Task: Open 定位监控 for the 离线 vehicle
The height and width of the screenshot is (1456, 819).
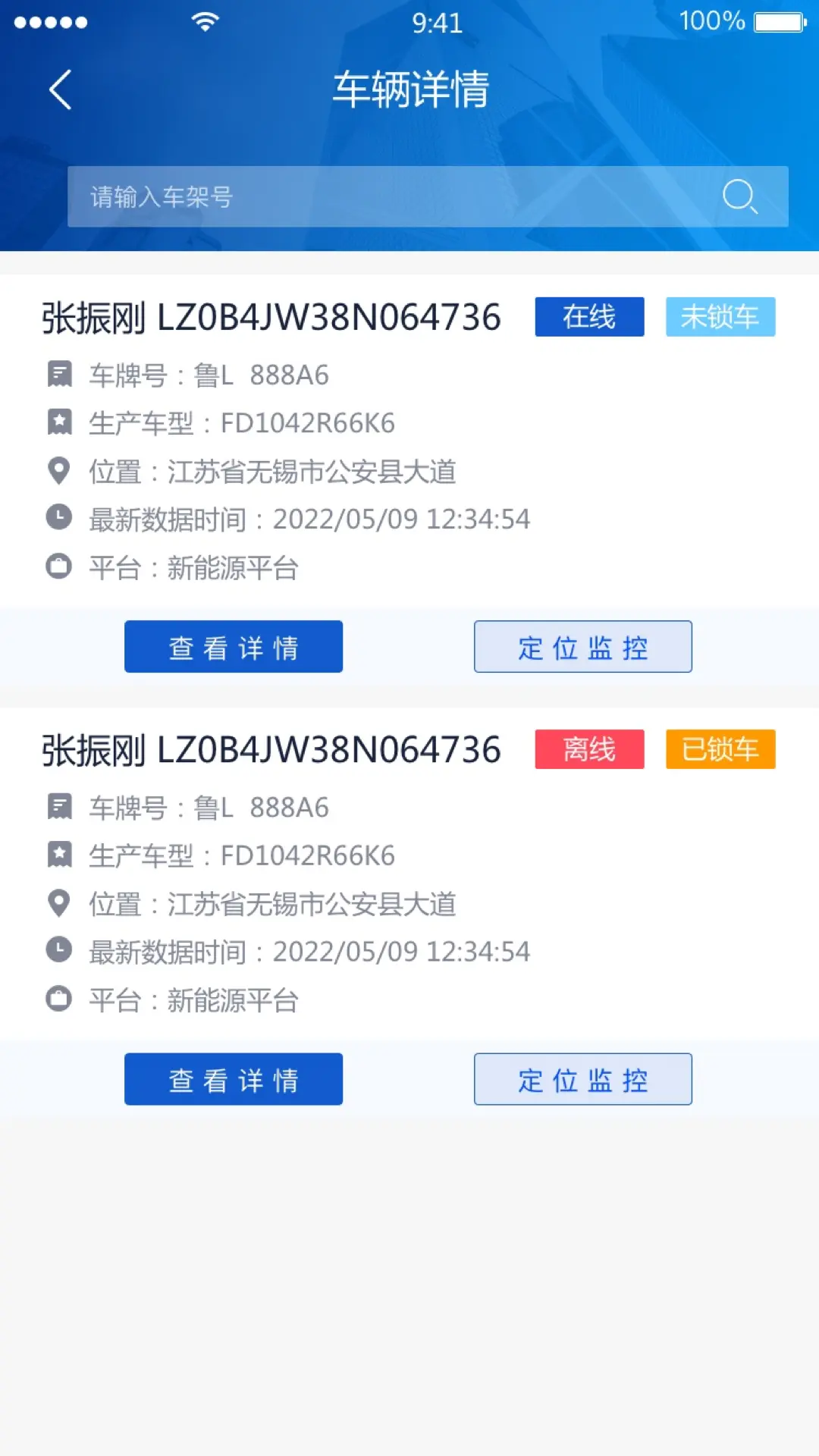Action: 582,1079
